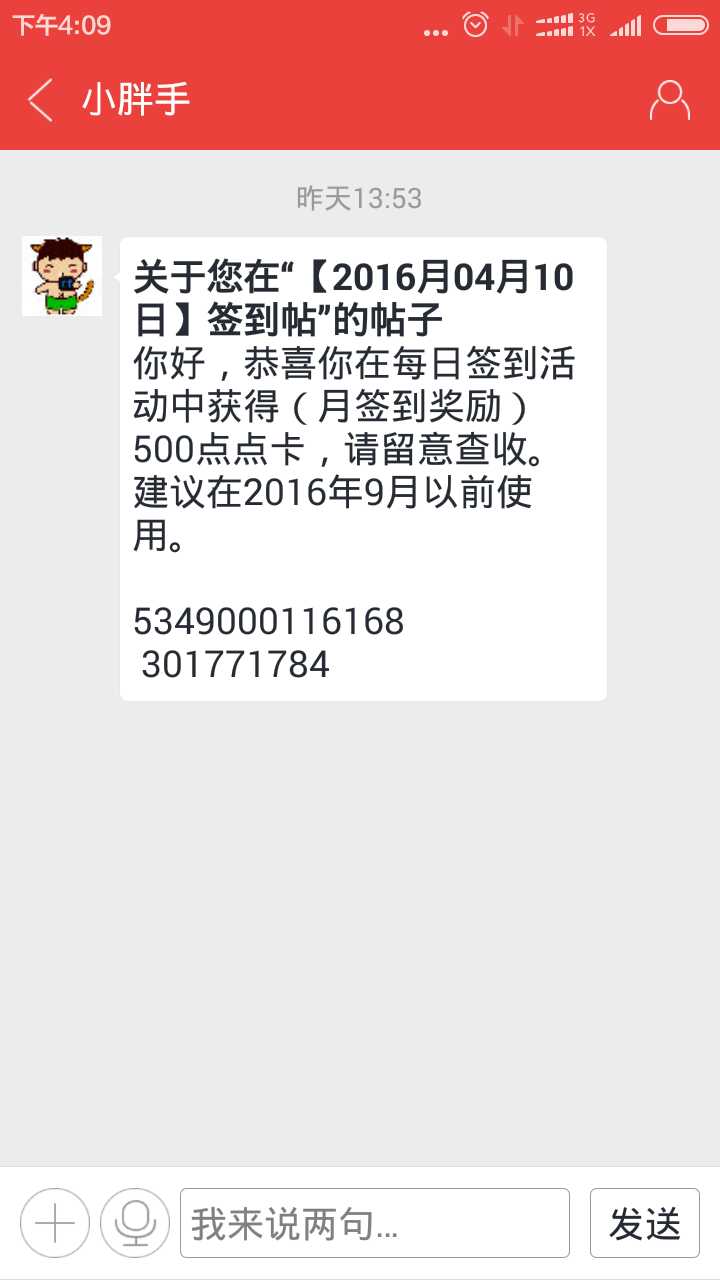Tap 小胖手's avatar beside the message
Viewport: 720px width, 1280px height.
coord(62,277)
